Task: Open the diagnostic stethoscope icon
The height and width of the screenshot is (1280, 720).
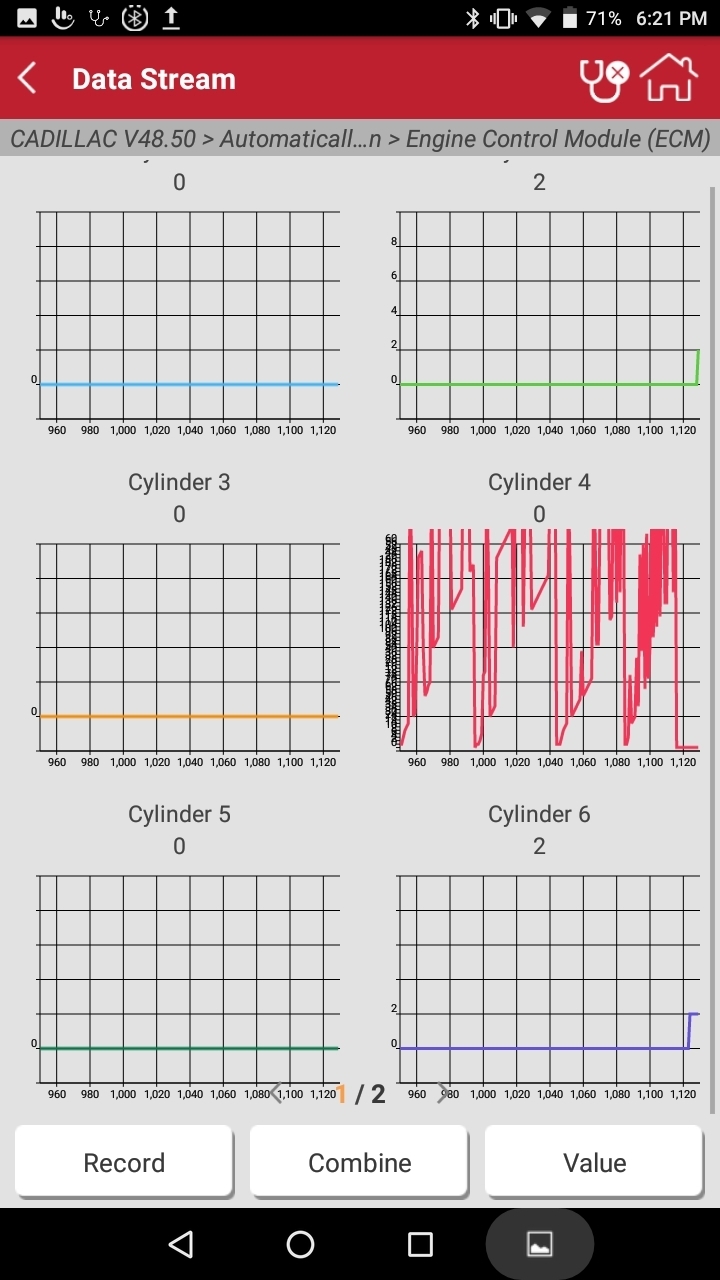Action: click(603, 79)
